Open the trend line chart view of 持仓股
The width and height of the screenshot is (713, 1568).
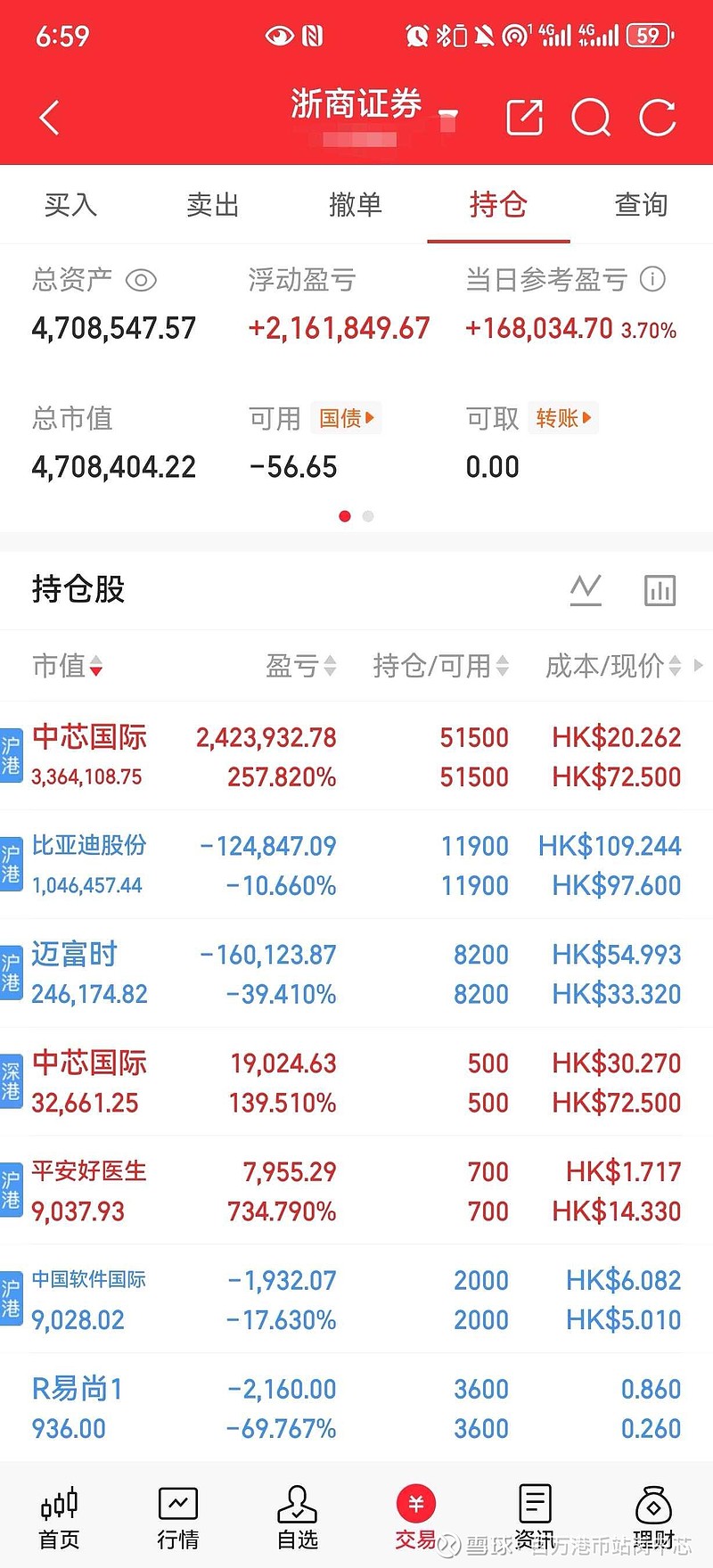[x=586, y=589]
